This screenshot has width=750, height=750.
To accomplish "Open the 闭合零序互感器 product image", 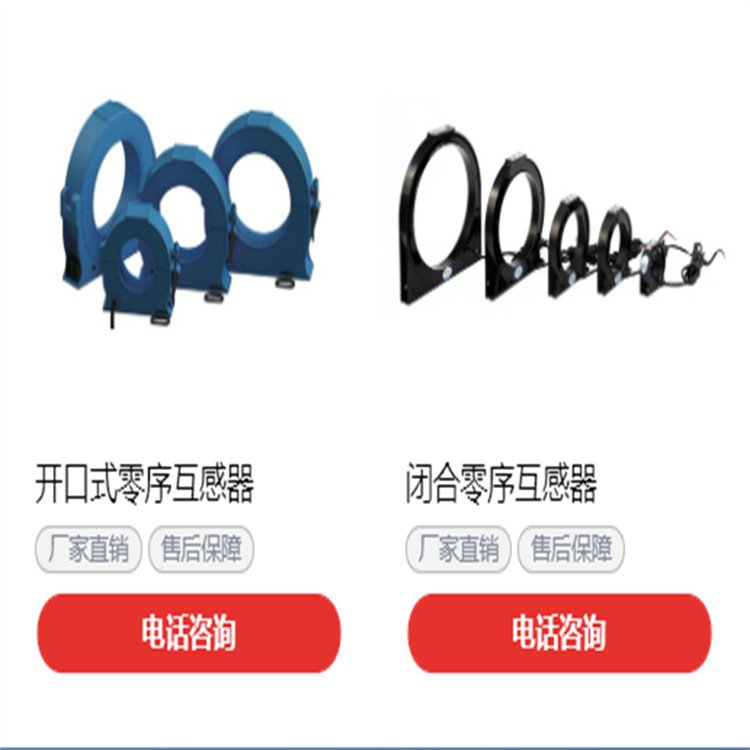I will 562,214.
